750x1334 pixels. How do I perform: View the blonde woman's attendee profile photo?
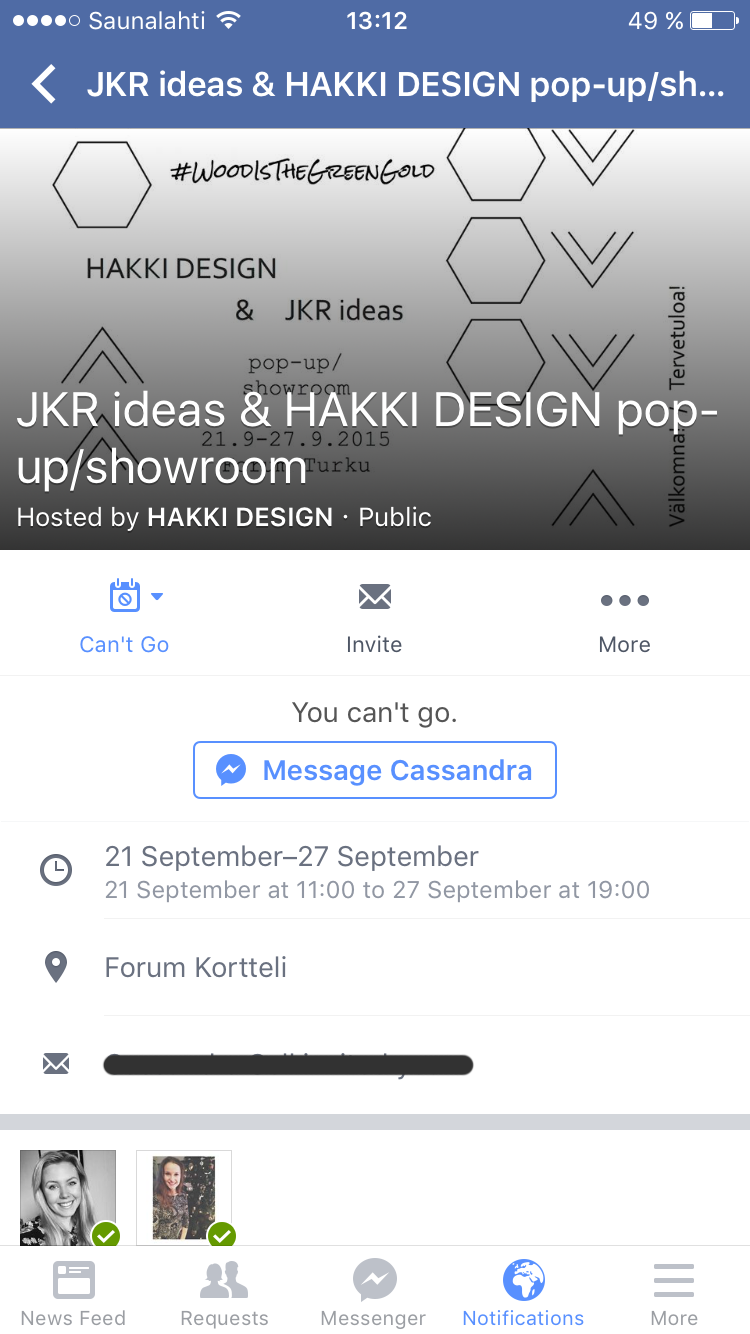[68, 1196]
